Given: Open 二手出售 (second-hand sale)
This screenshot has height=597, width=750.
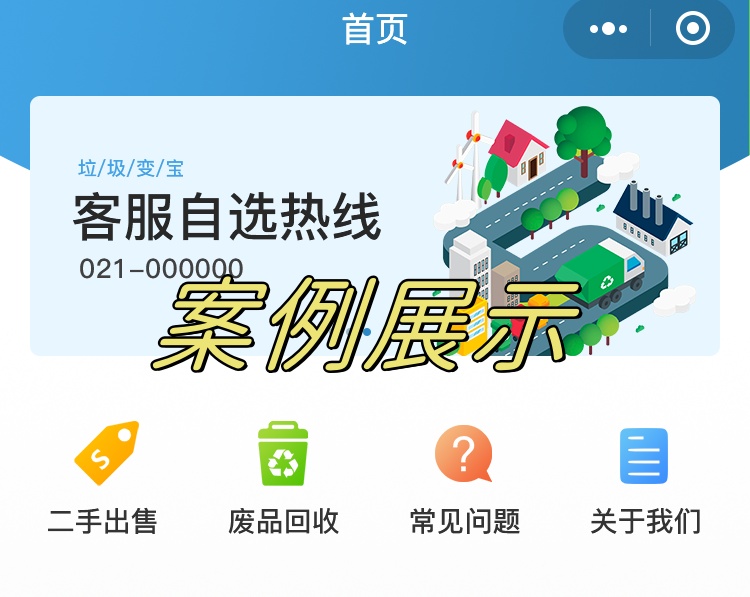Looking at the screenshot, I should coord(104,479).
